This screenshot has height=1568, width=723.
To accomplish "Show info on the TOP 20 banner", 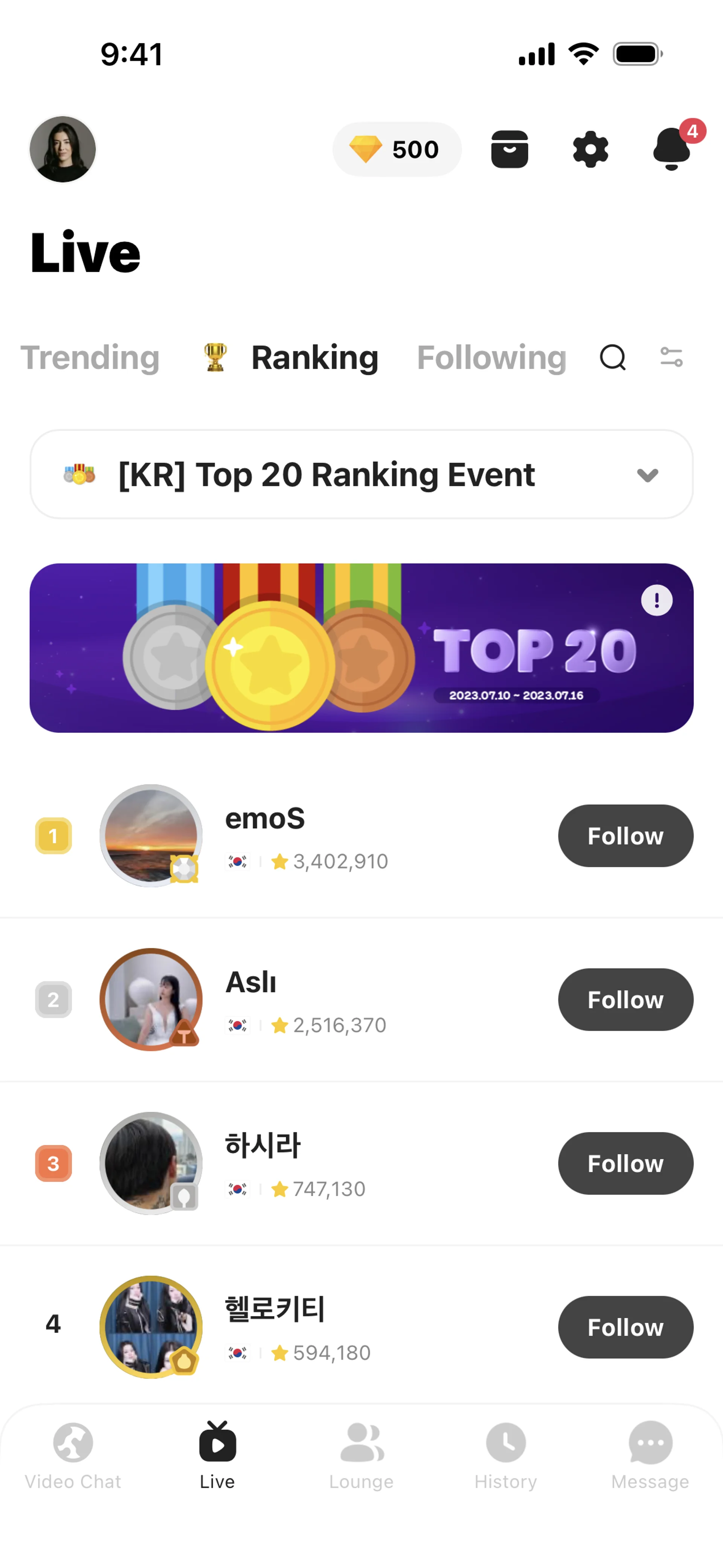I will (x=657, y=601).
